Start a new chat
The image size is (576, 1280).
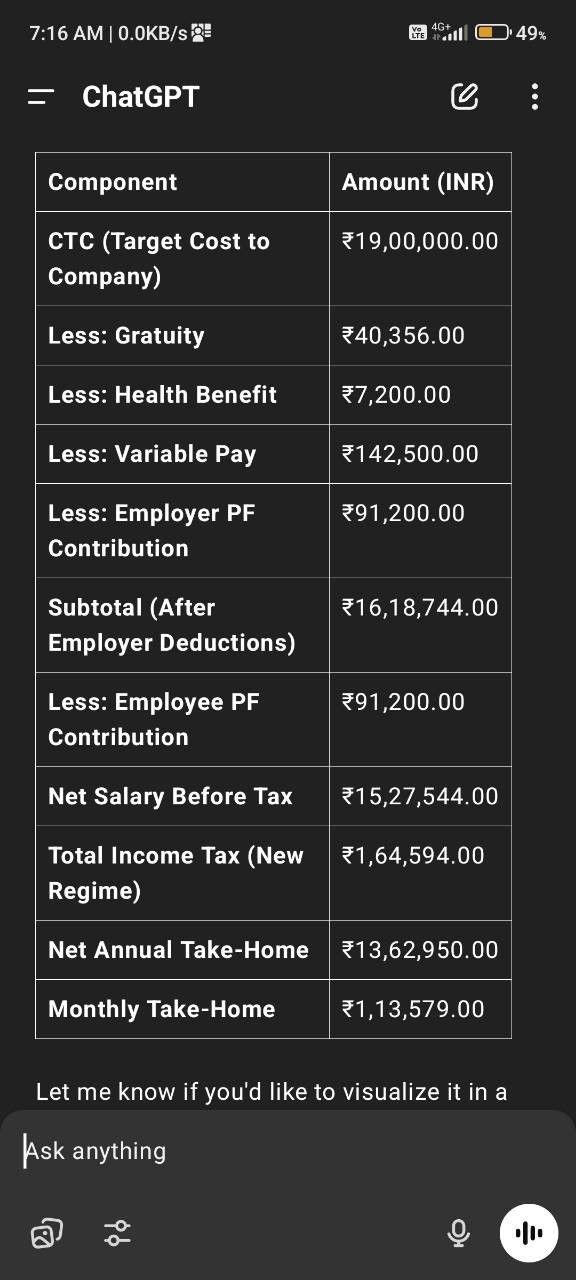click(x=465, y=96)
